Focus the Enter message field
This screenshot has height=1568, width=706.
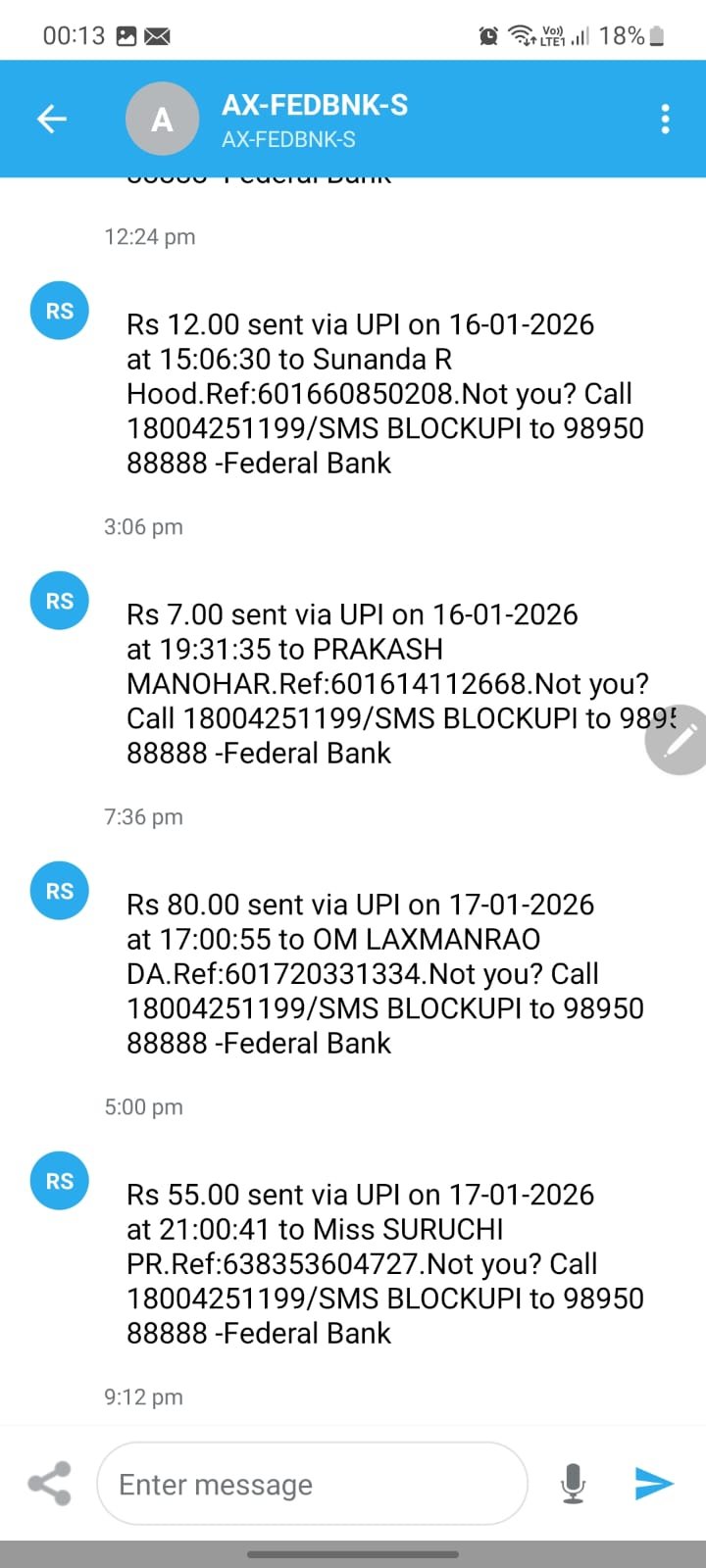[312, 1484]
